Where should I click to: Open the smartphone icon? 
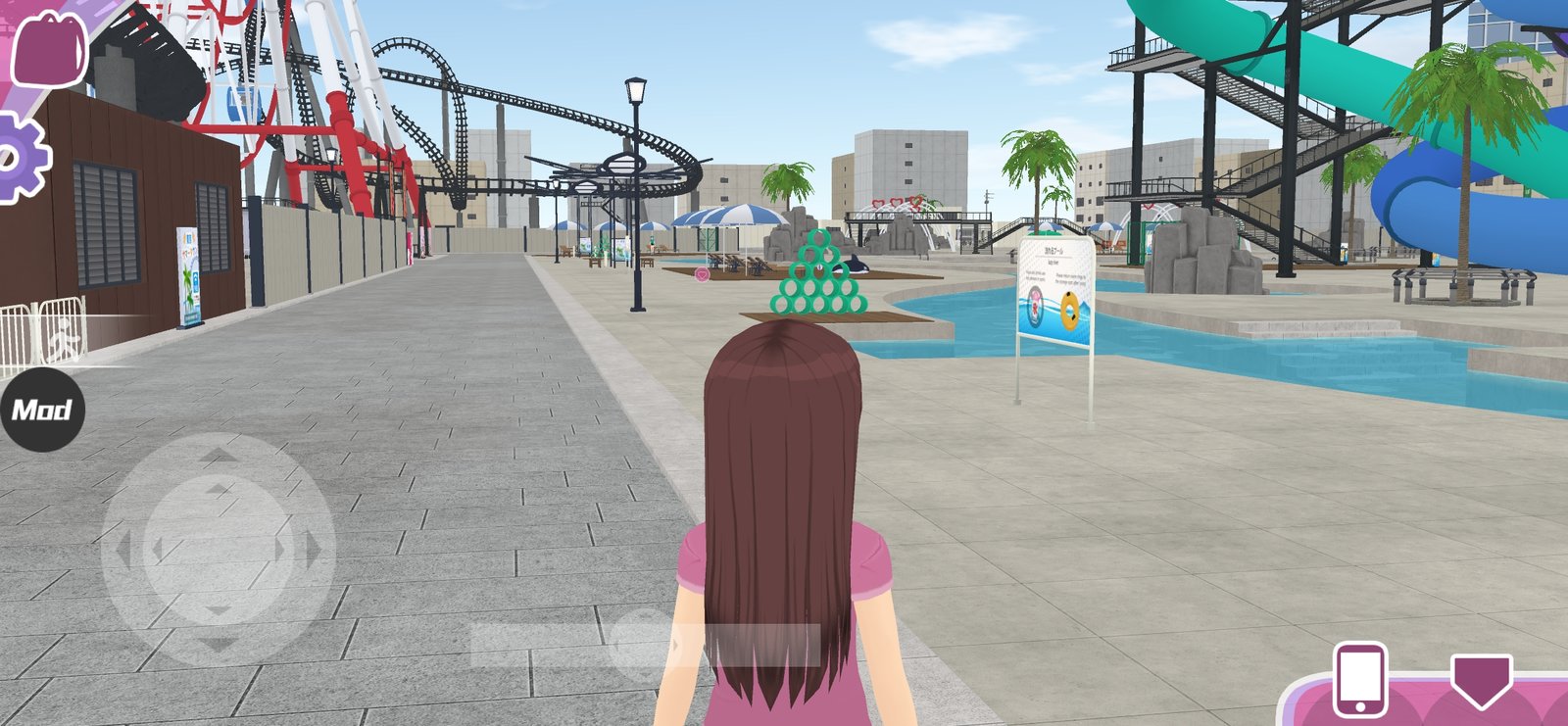coord(1361,679)
